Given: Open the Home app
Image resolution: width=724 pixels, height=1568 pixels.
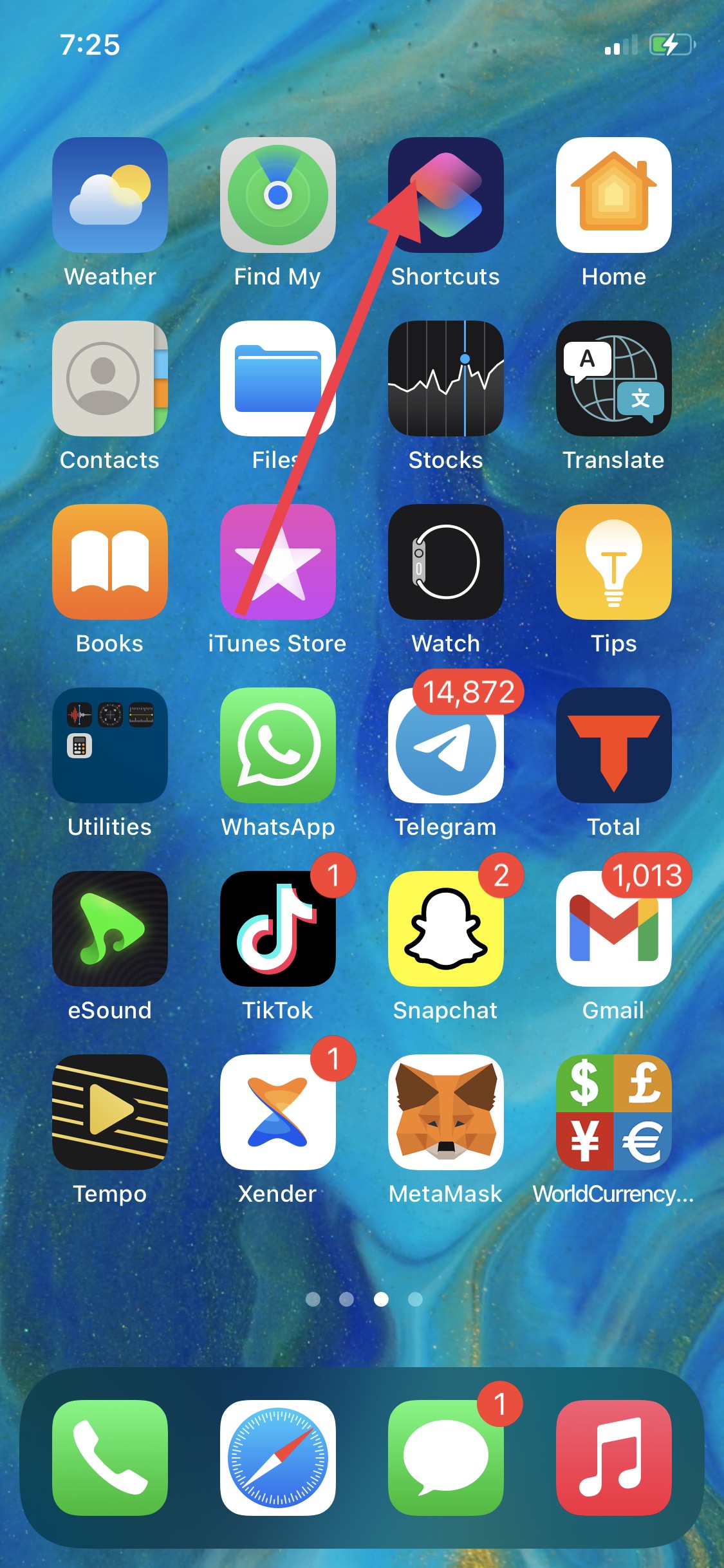Looking at the screenshot, I should [x=613, y=195].
